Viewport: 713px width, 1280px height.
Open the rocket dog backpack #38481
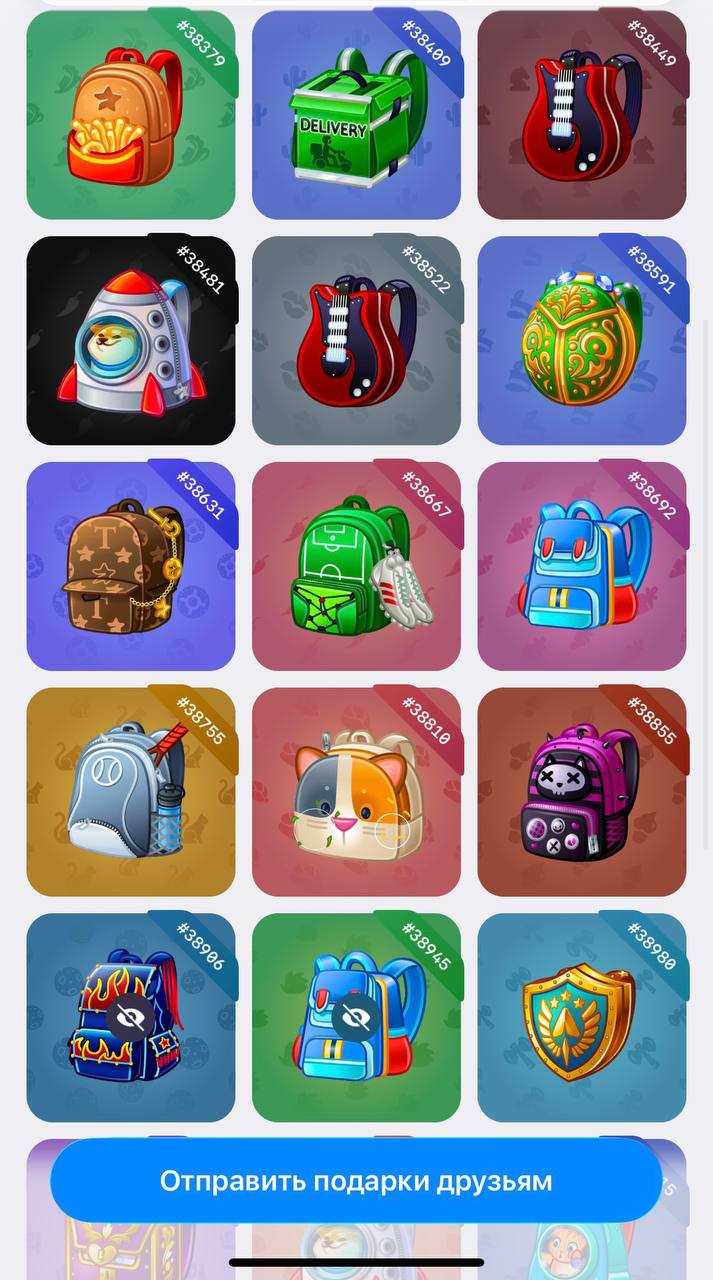(x=131, y=340)
